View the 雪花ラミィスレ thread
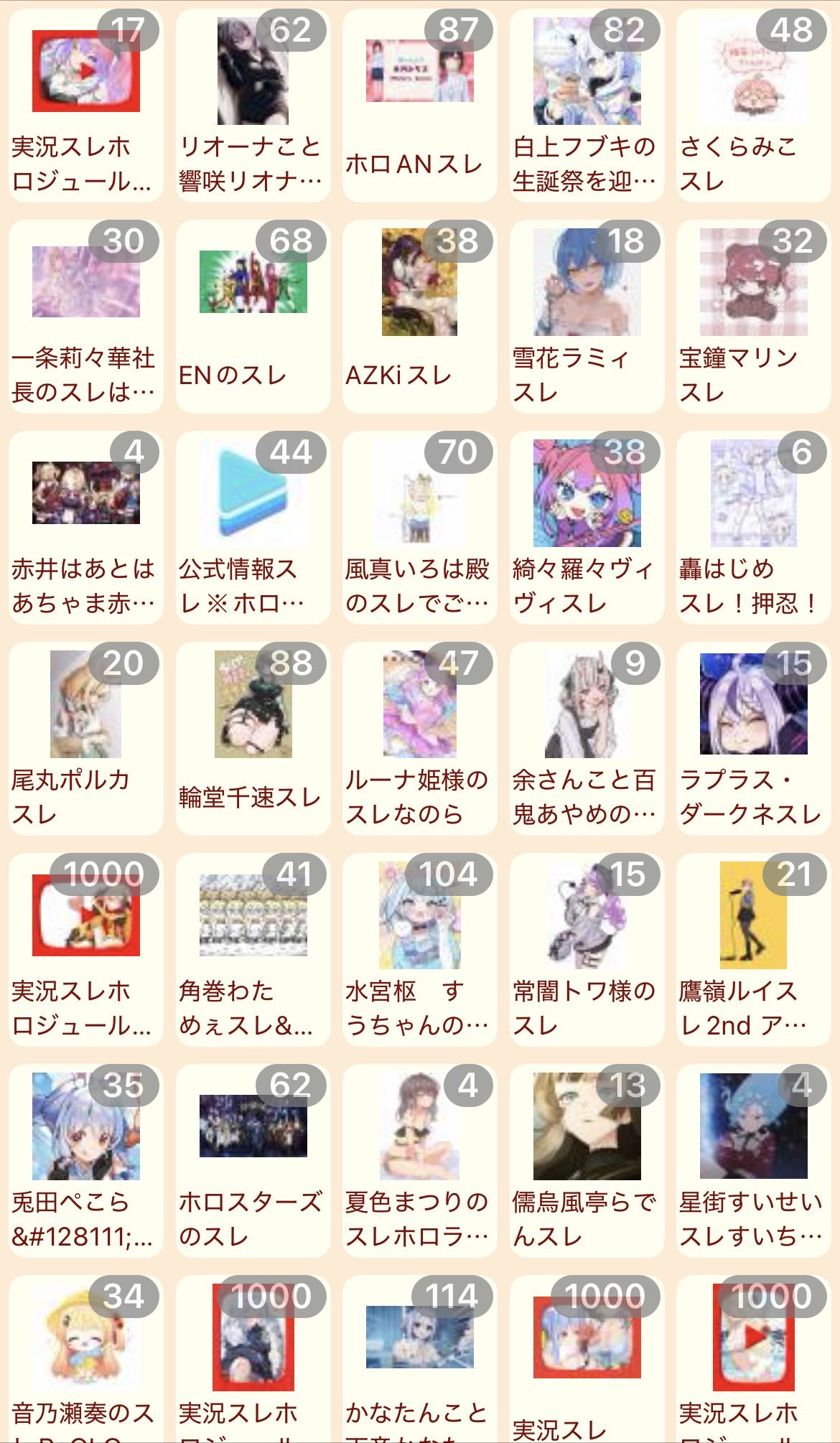 [x=587, y=317]
